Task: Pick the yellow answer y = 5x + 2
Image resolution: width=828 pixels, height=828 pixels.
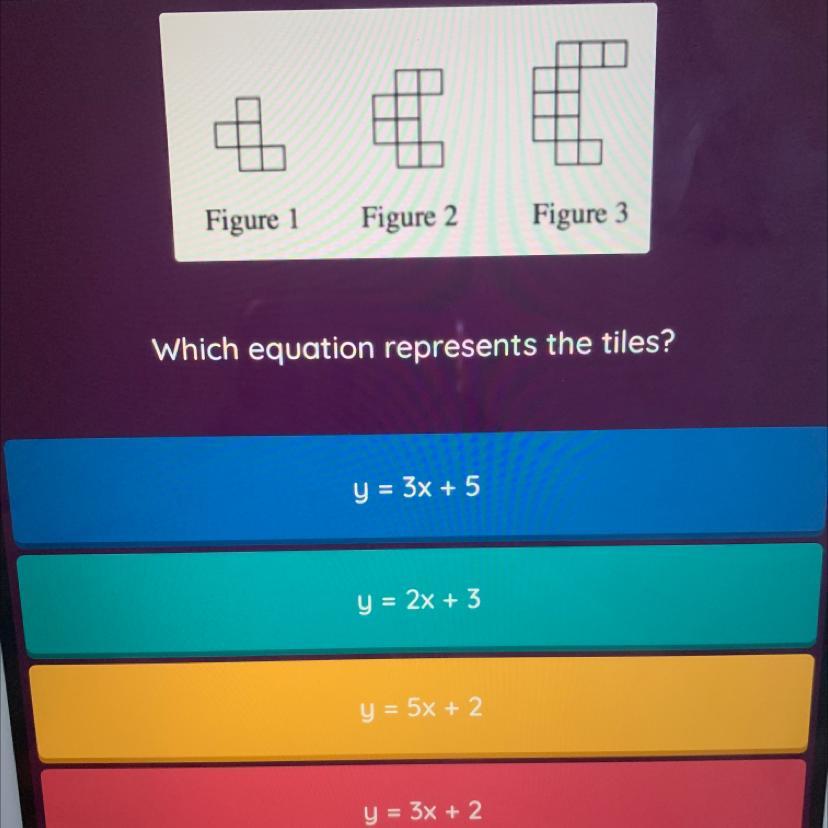Action: [x=420, y=708]
